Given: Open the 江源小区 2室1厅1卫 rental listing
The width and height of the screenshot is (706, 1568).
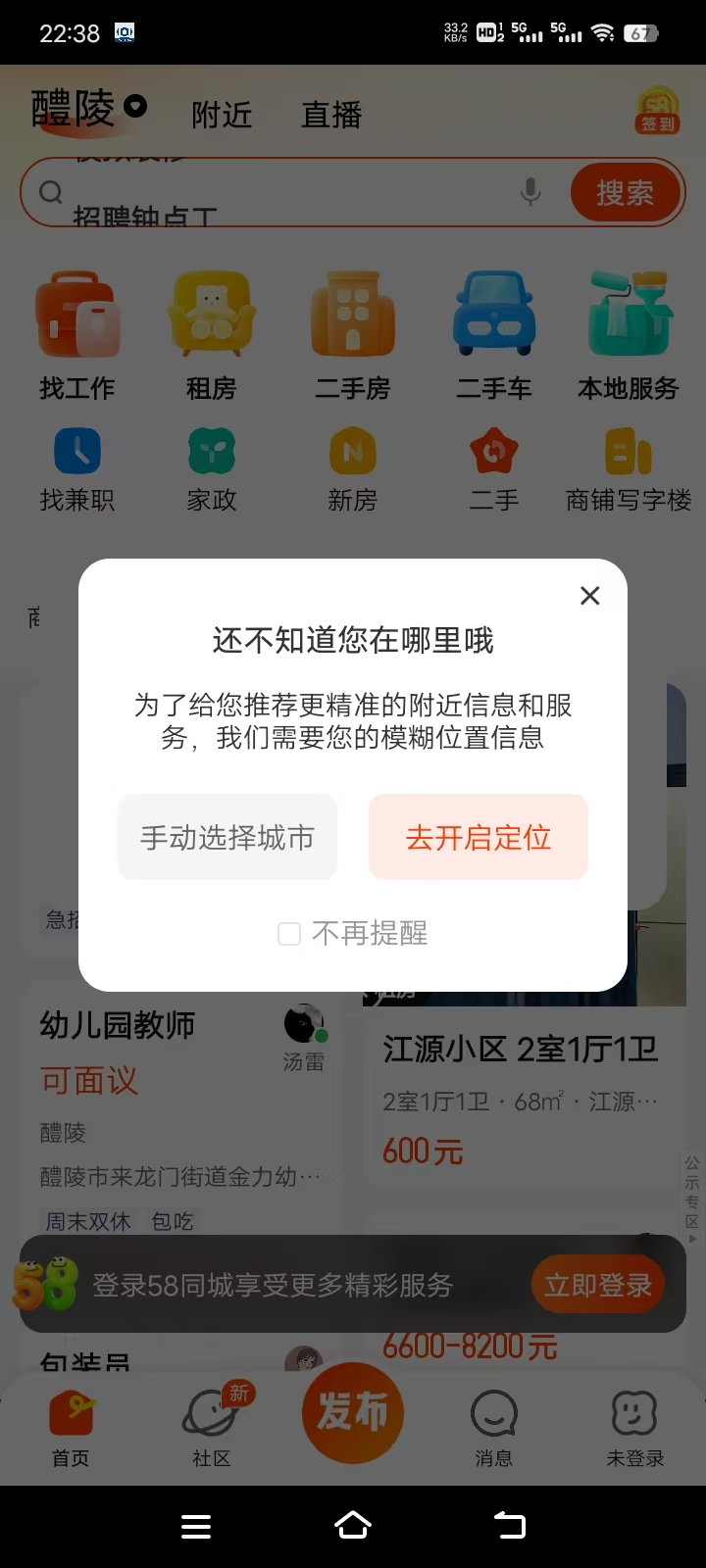Looking at the screenshot, I should 520,1050.
